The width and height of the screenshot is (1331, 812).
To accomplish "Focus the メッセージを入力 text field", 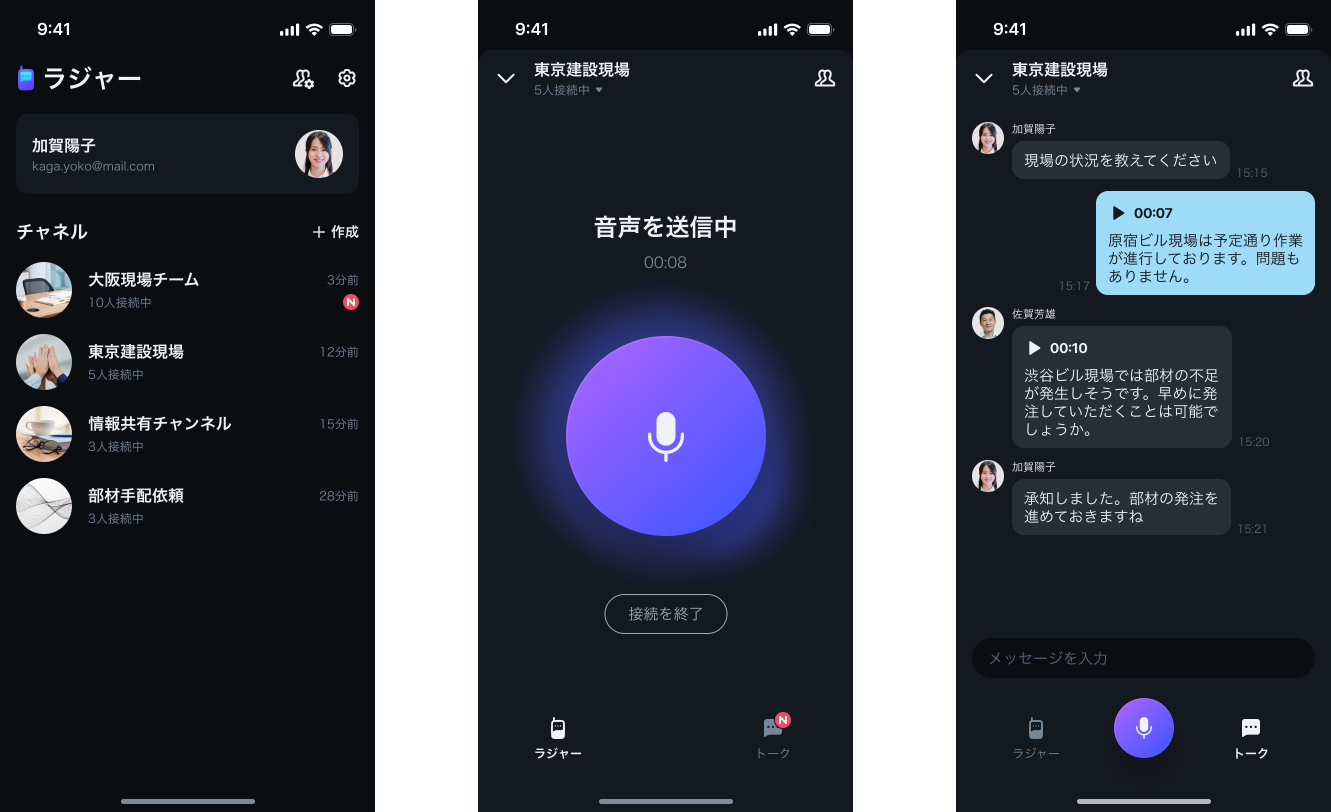I will (1143, 658).
